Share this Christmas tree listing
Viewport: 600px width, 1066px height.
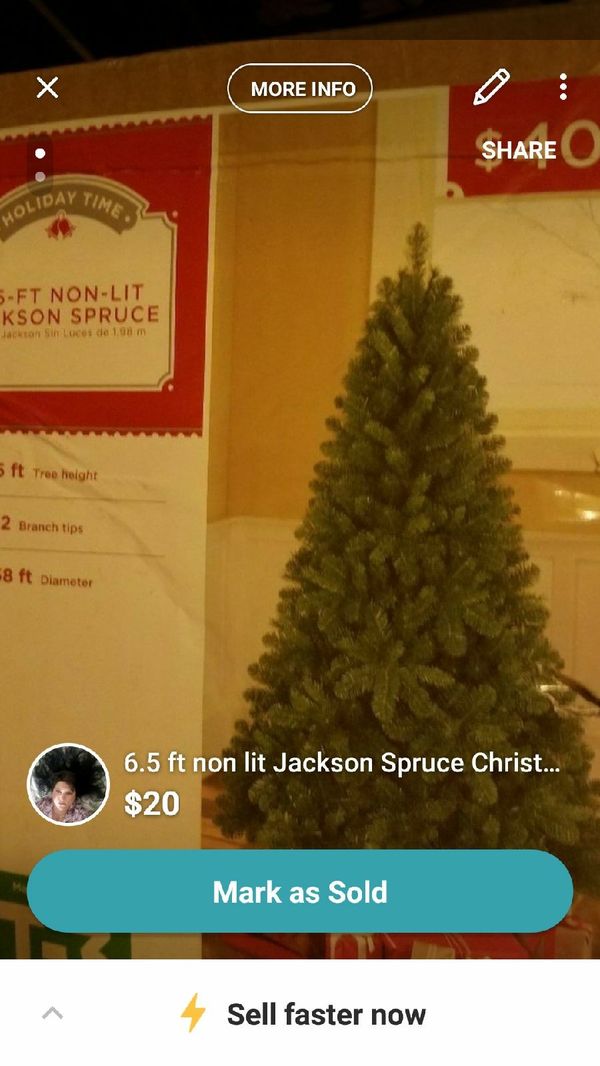tap(518, 150)
